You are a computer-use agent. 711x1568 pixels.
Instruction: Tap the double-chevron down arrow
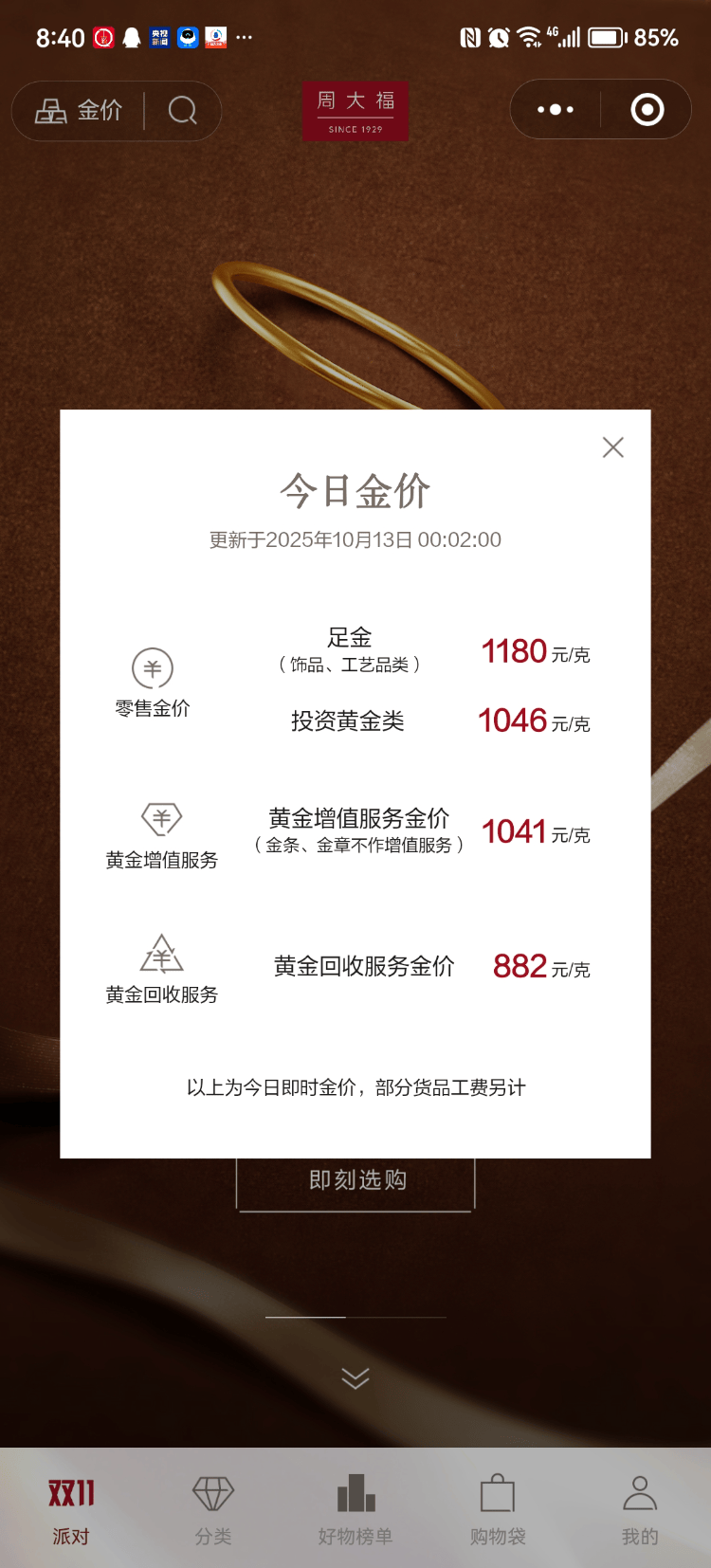click(355, 1378)
